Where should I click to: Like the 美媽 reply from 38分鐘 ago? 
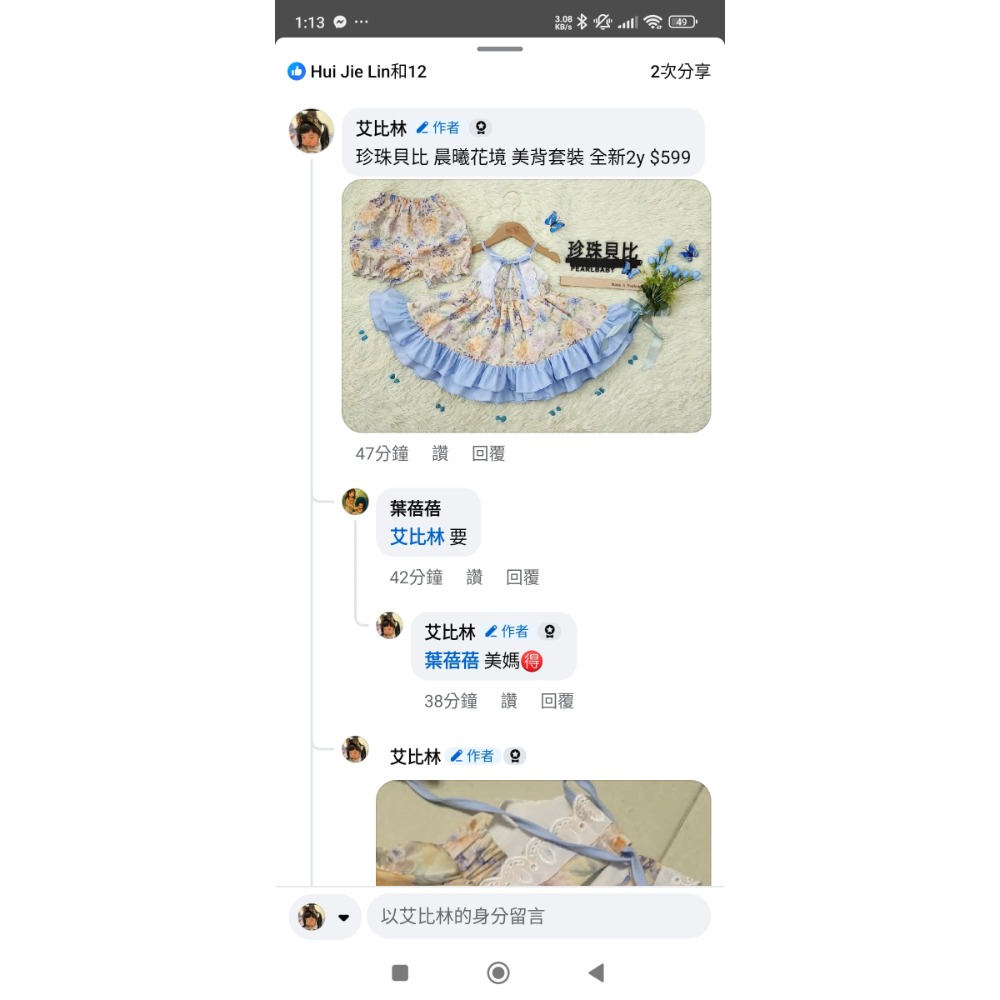509,701
